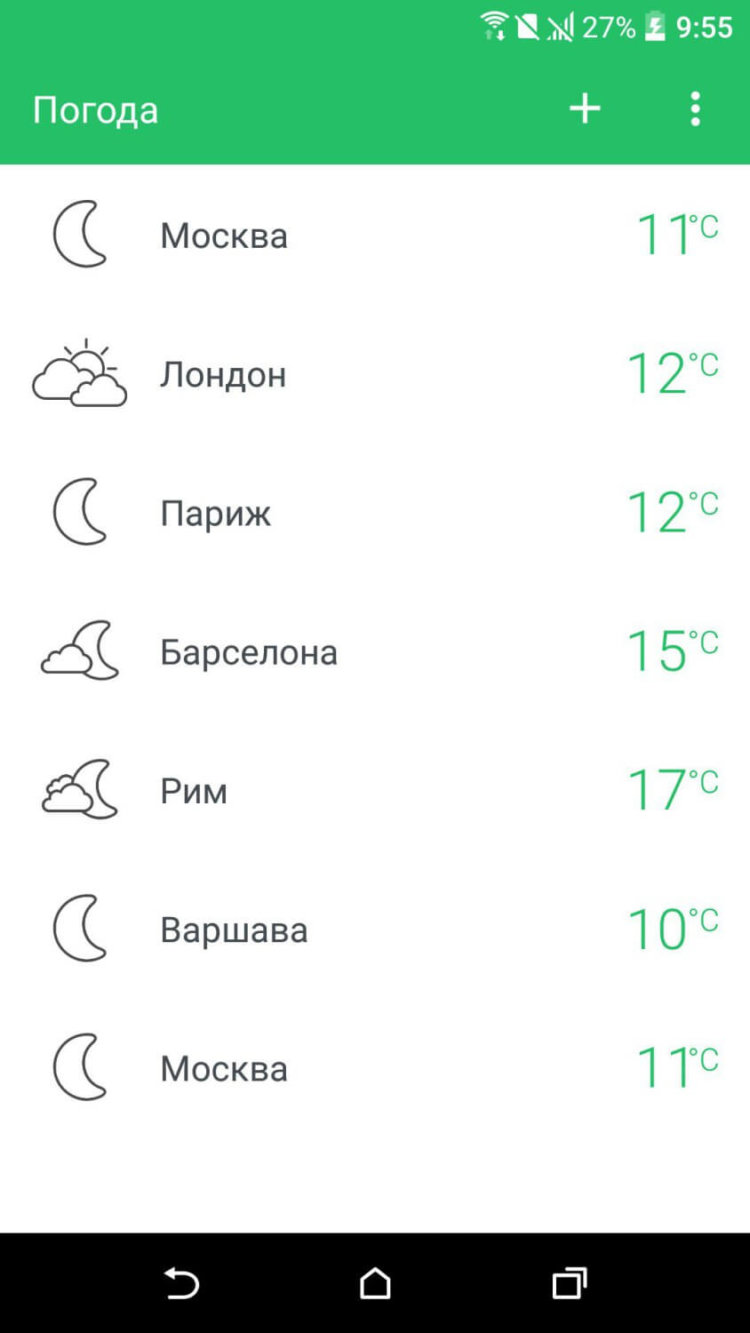
Task: Click the moon icon next to Париж
Action: [x=80, y=513]
